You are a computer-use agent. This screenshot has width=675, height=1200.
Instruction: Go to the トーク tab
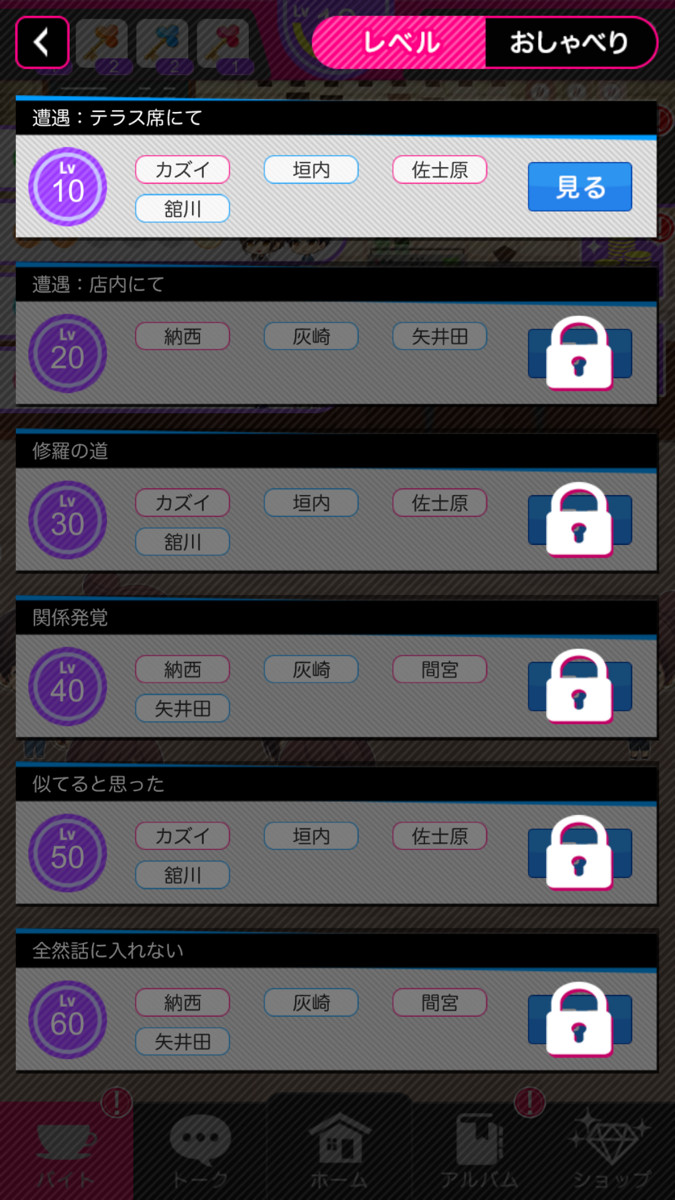point(200,1152)
